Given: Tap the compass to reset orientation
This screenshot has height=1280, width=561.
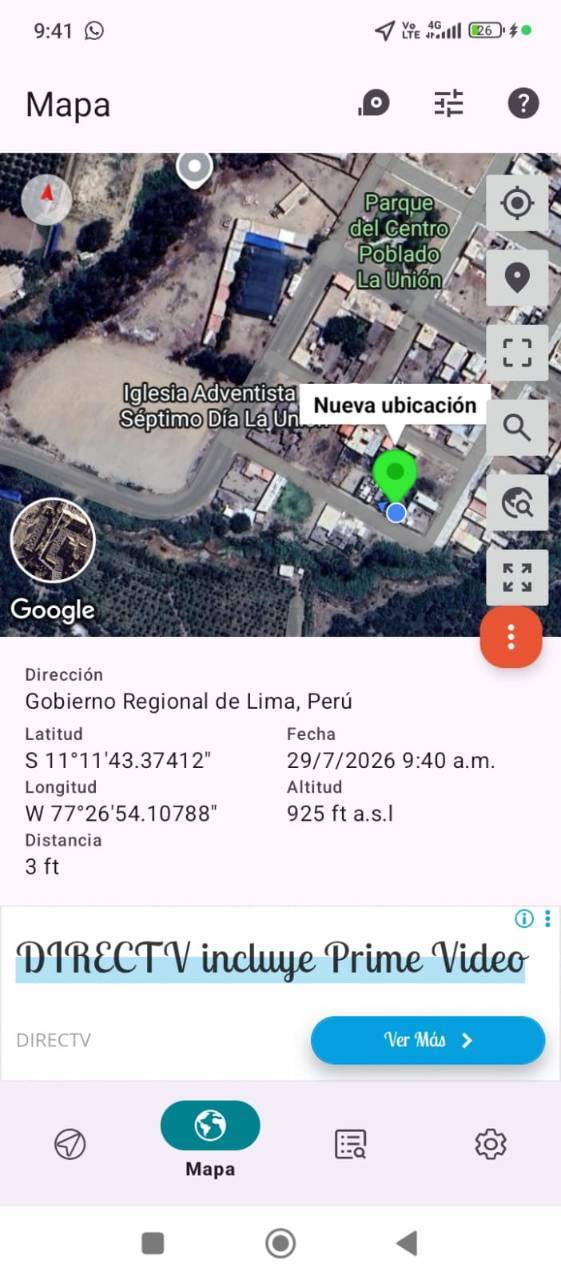Looking at the screenshot, I should (46, 198).
